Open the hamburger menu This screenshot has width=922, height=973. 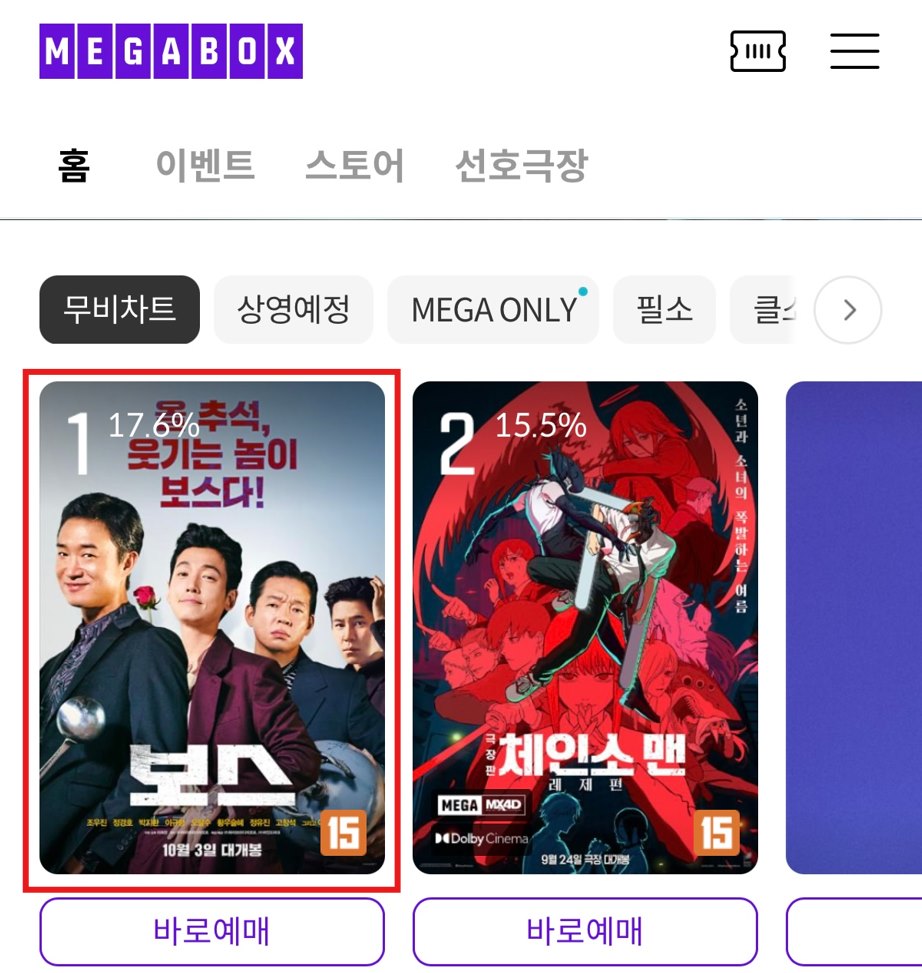854,51
